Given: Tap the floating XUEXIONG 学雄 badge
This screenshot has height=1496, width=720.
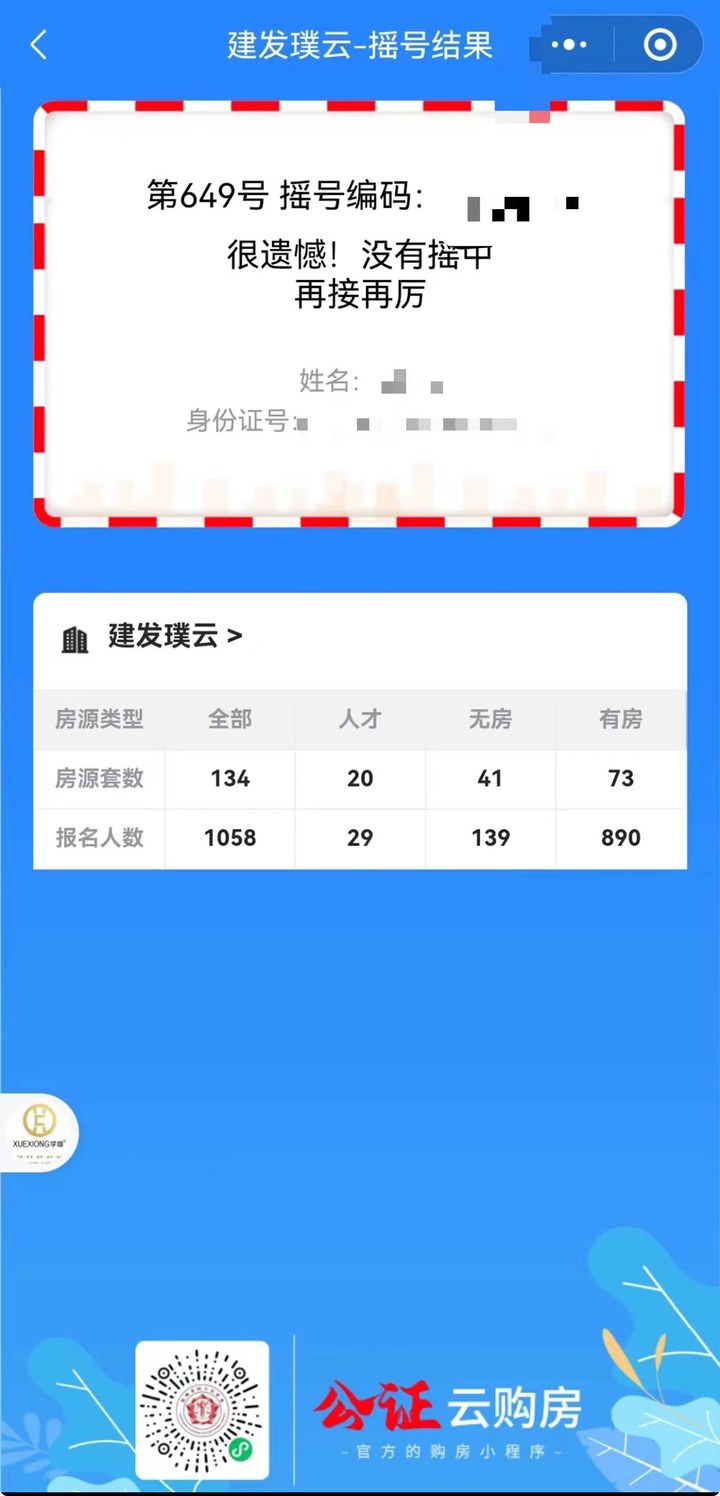Looking at the screenshot, I should tap(38, 1132).
